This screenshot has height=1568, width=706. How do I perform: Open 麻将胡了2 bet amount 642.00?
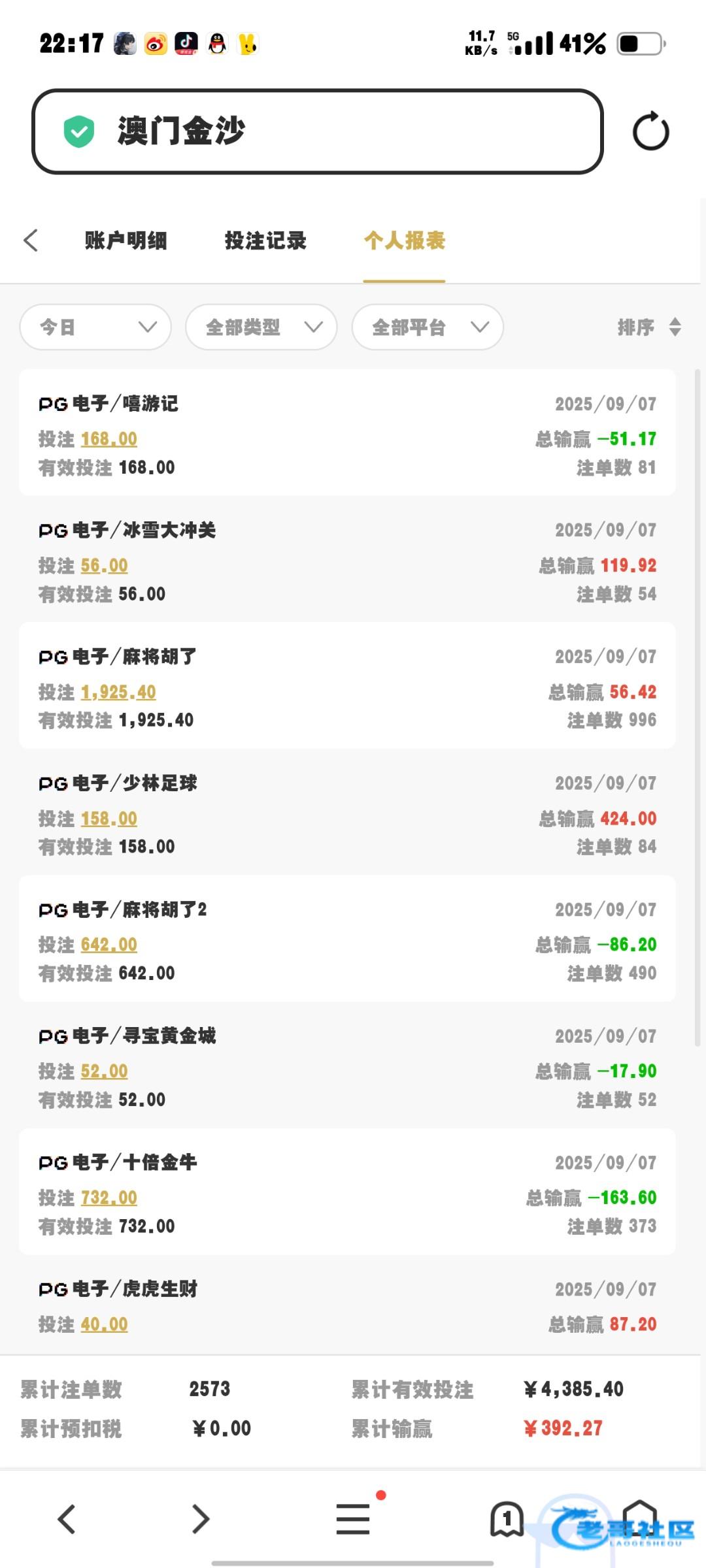pyautogui.click(x=109, y=945)
